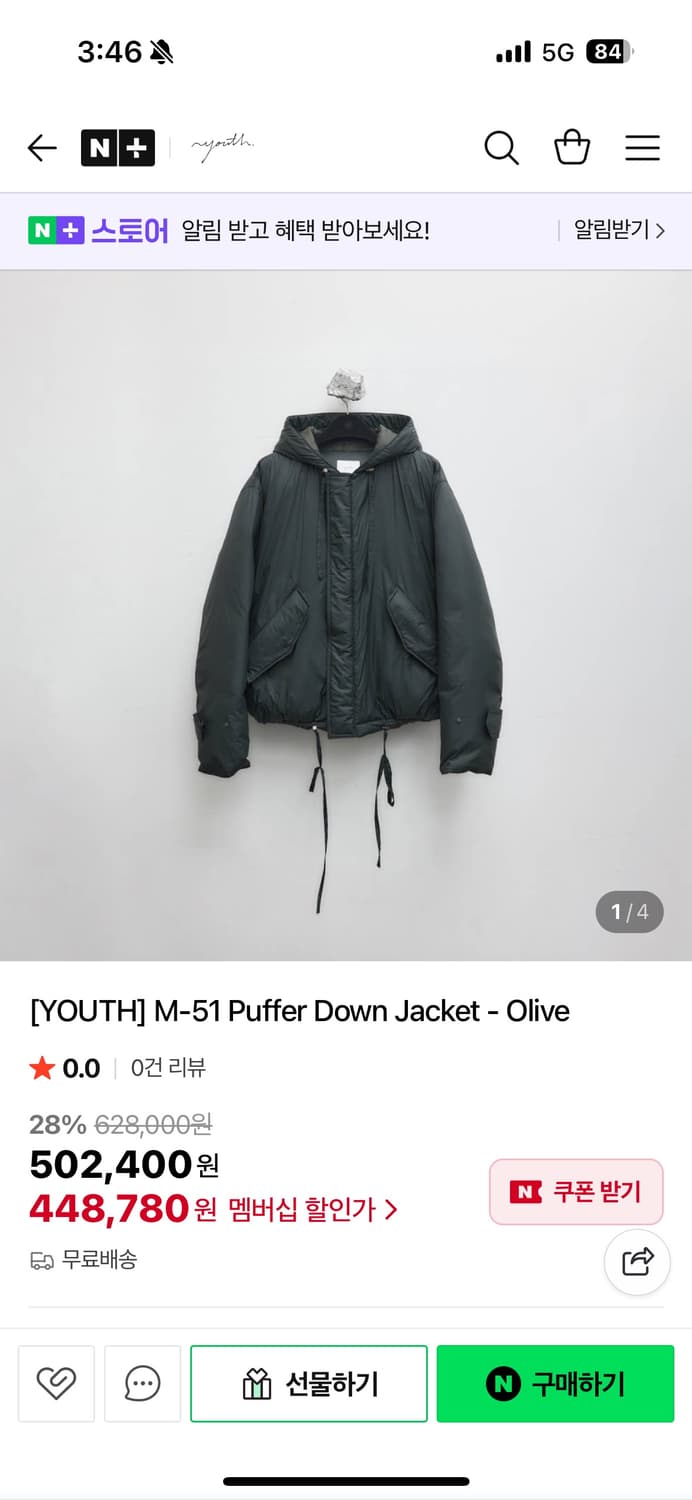This screenshot has width=692, height=1500.
Task: Tap 알림받기 to get store alerts
Action: coord(618,231)
